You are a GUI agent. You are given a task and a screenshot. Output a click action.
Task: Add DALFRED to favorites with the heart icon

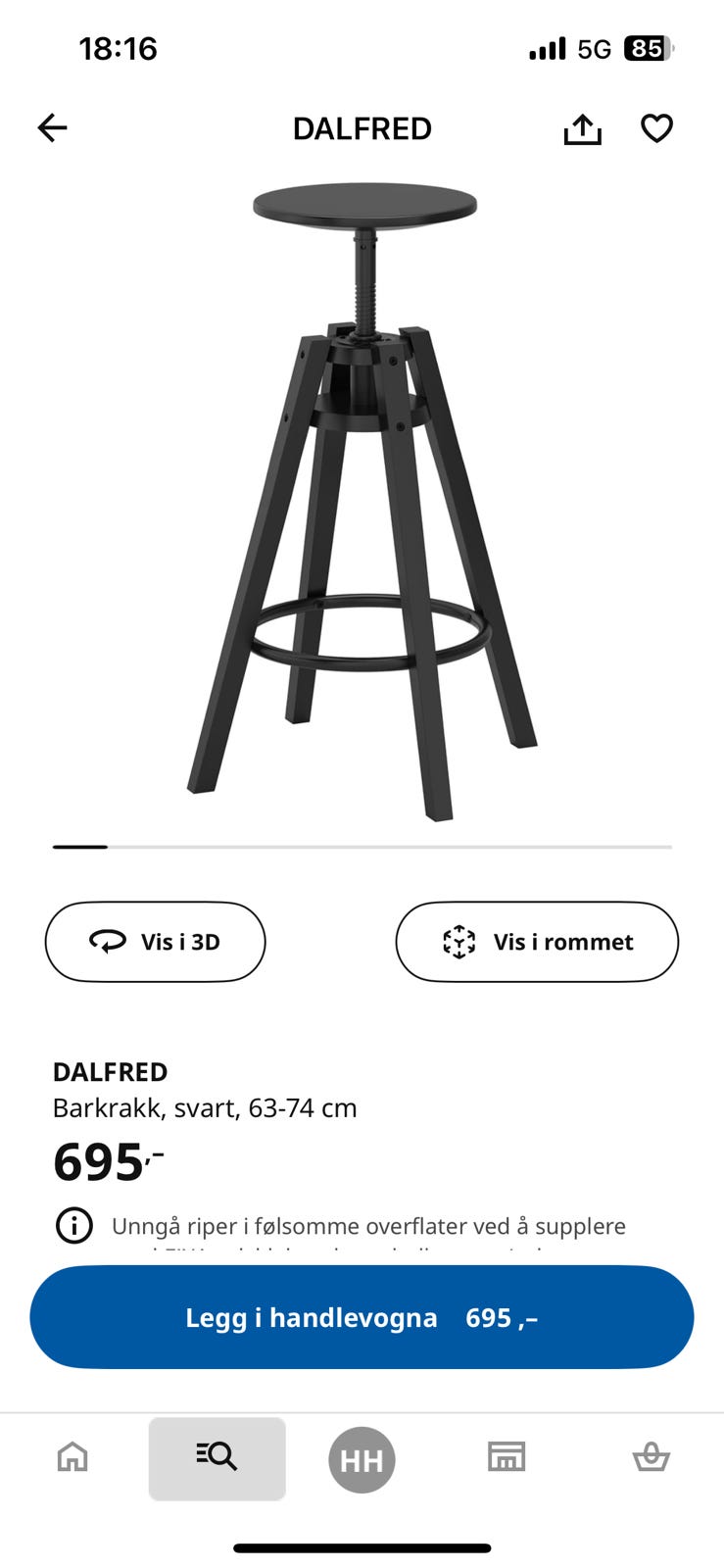pos(655,127)
